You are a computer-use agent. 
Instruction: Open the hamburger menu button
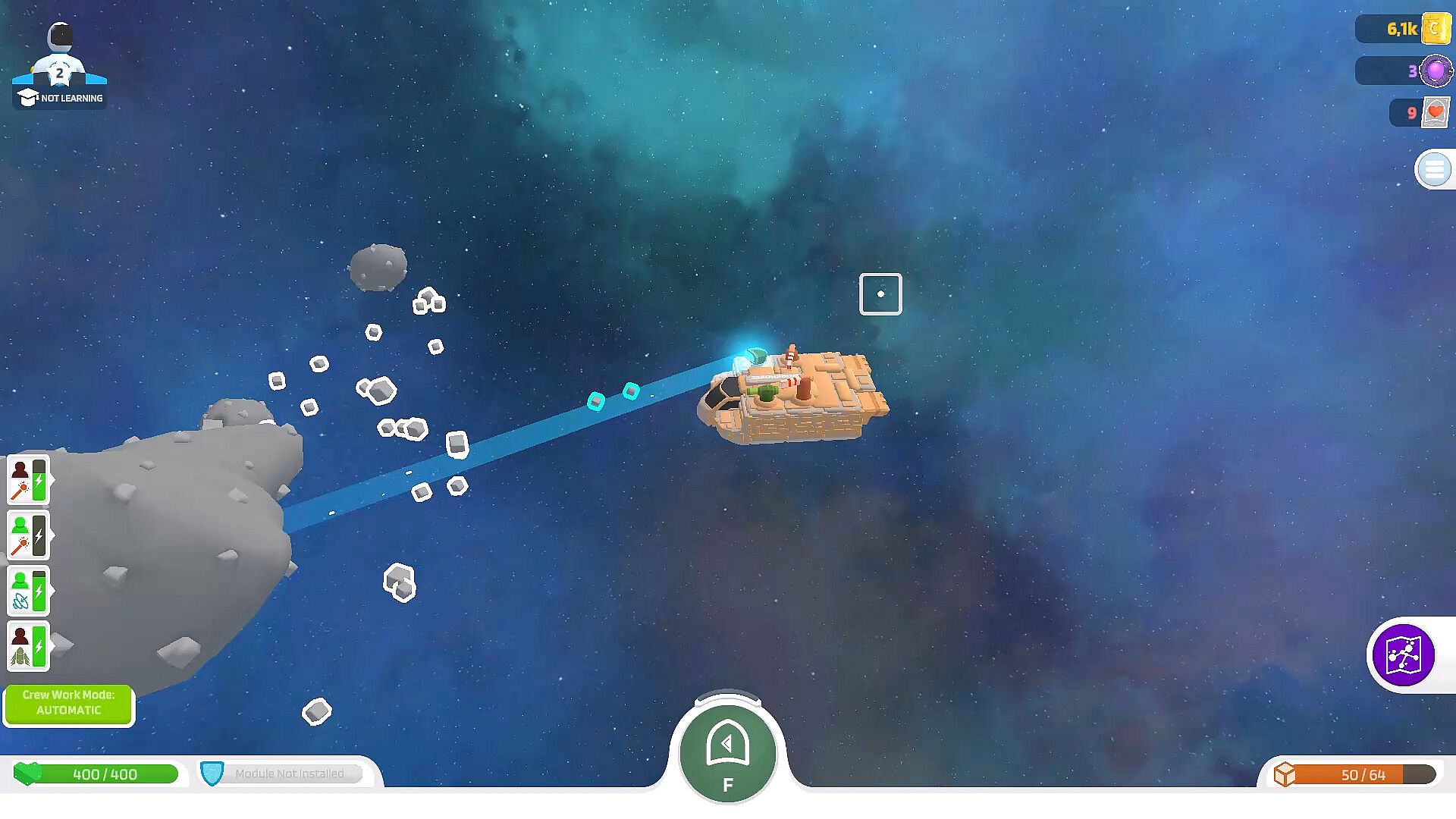click(1433, 169)
